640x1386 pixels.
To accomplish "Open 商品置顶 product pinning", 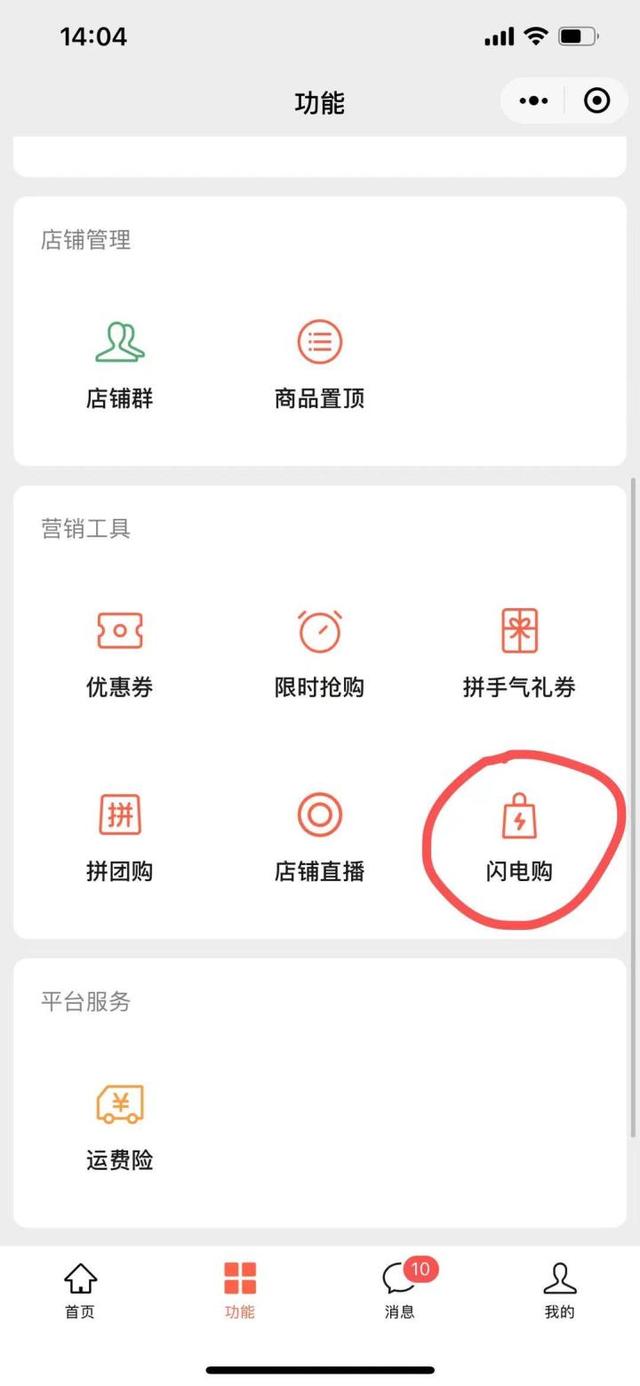I will coord(320,366).
